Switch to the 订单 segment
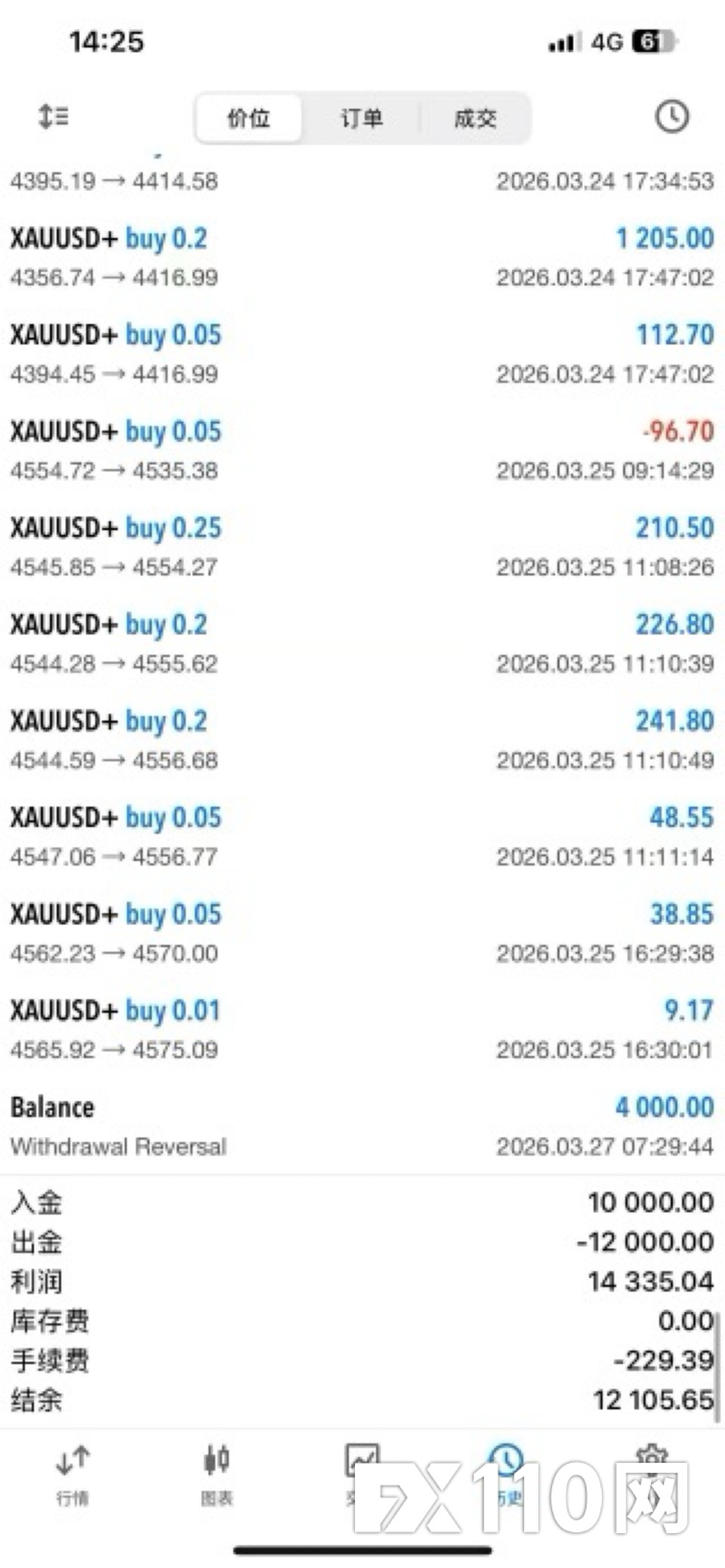The image size is (725, 1568). [362, 118]
